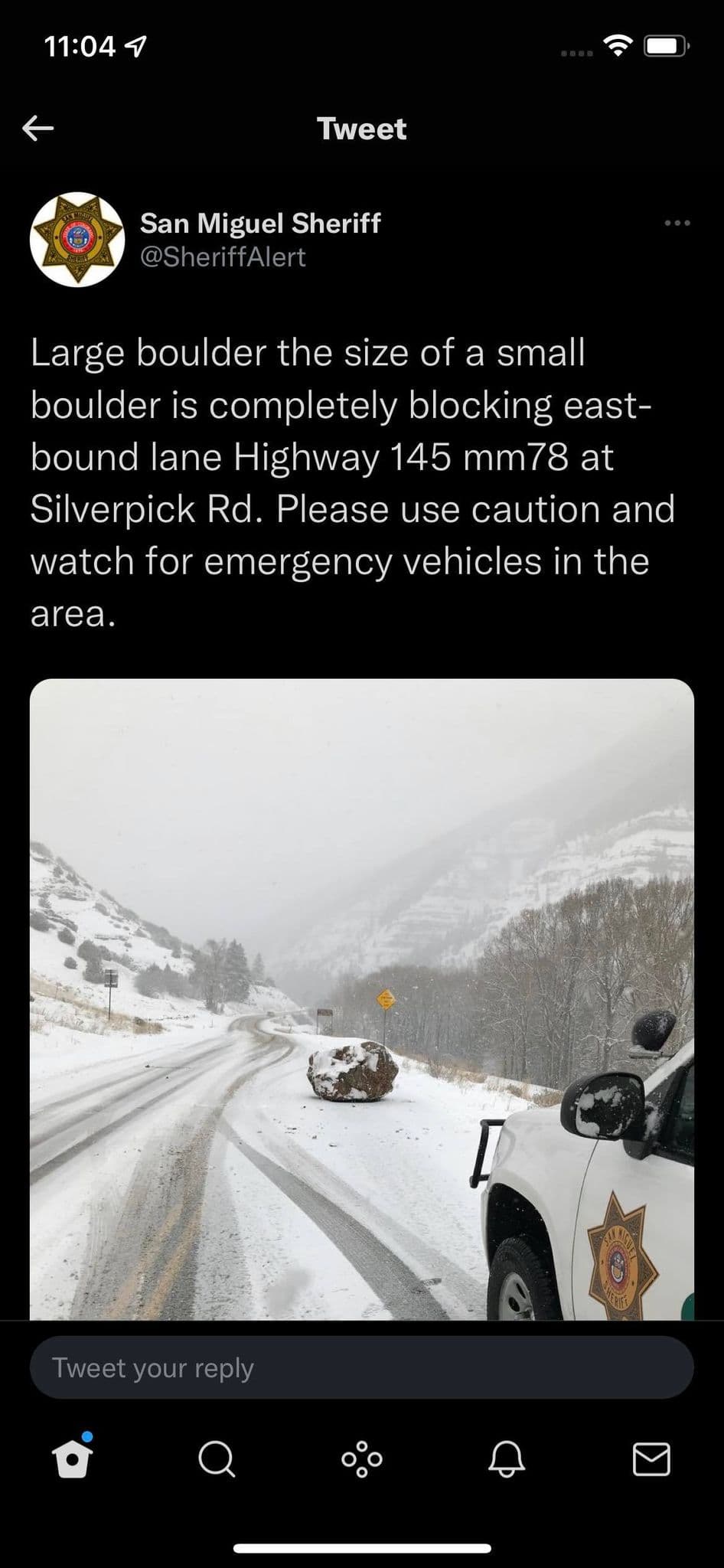Switch to the Home tab

click(72, 1459)
